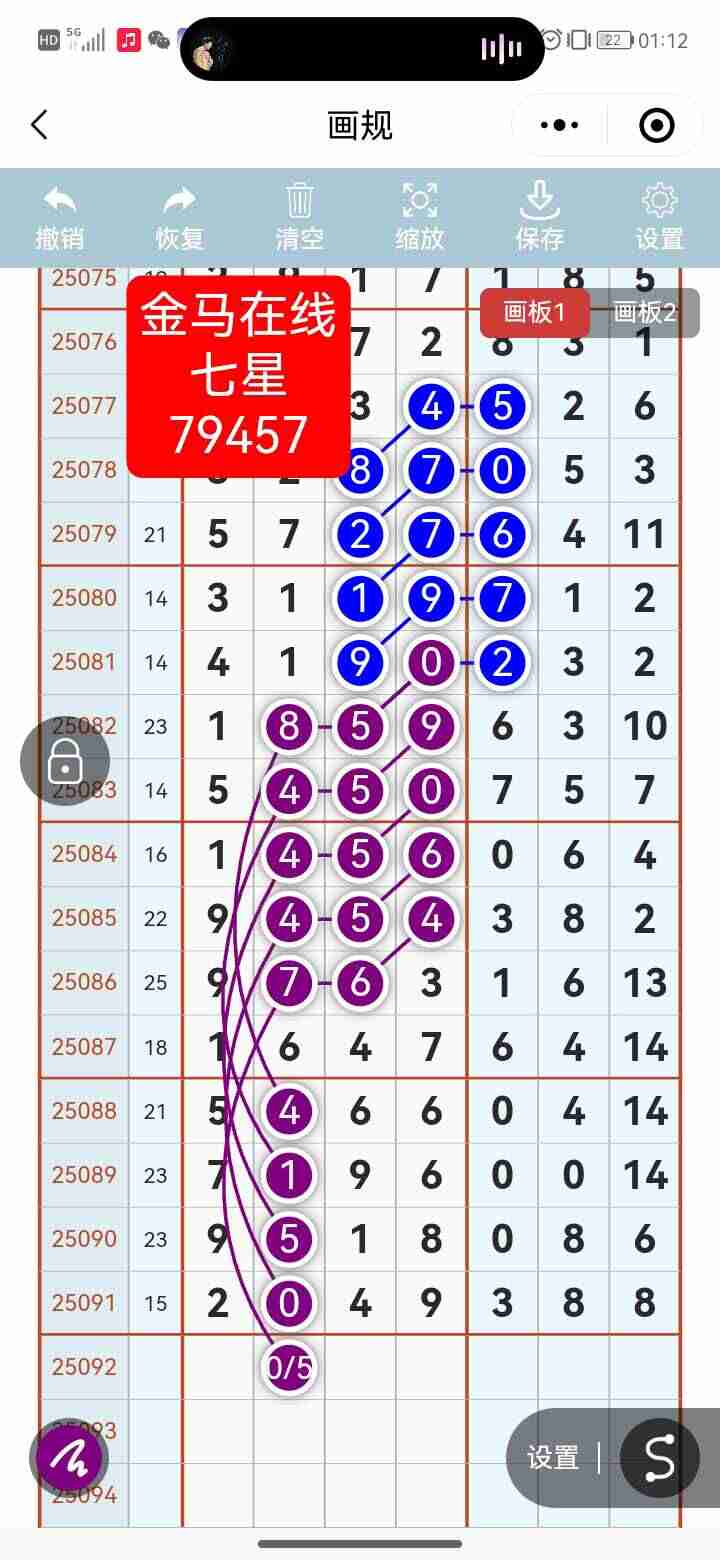Tap the 0/5 marker in row 25092

[288, 1369]
